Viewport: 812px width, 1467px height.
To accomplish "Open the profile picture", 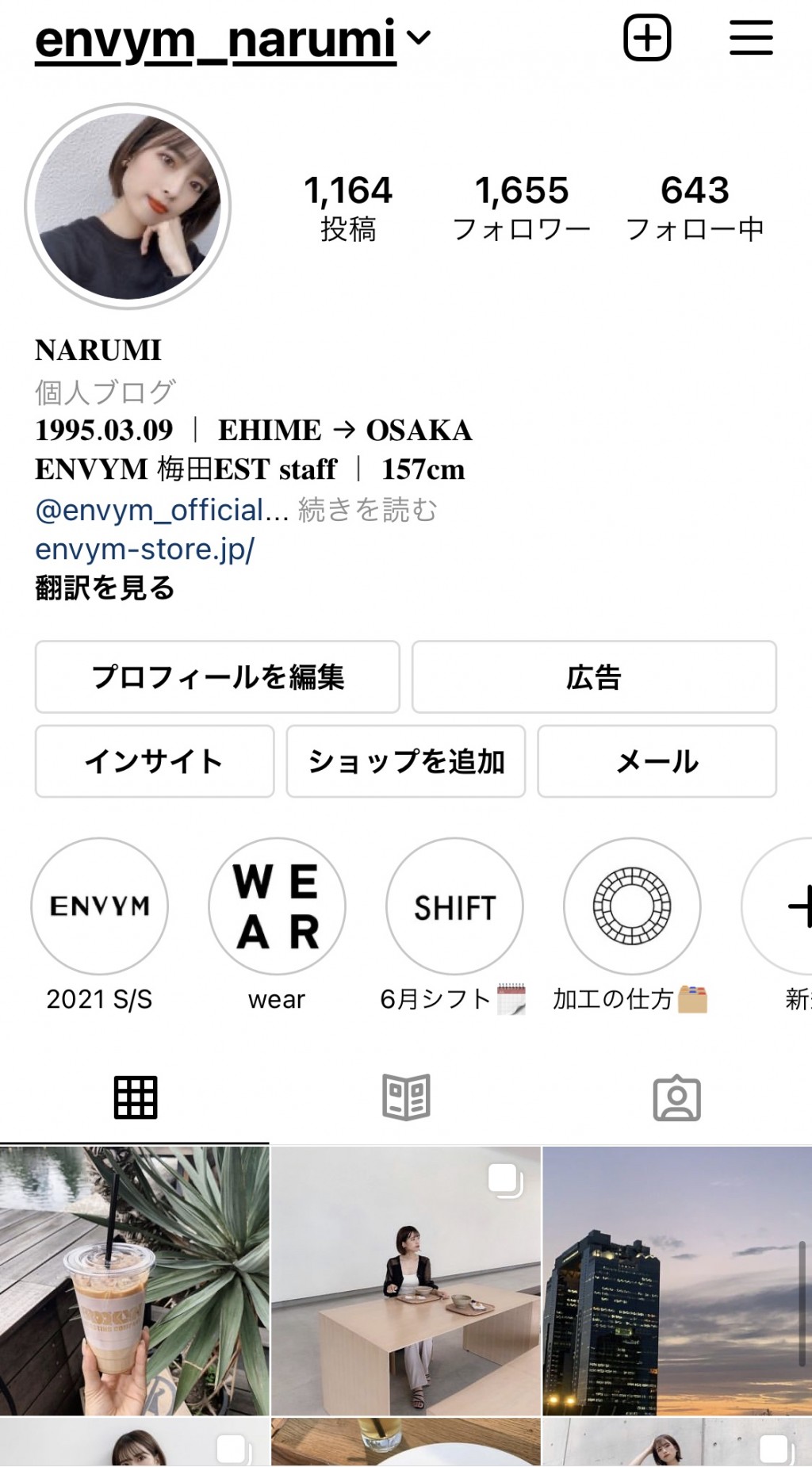I will pyautogui.click(x=128, y=206).
